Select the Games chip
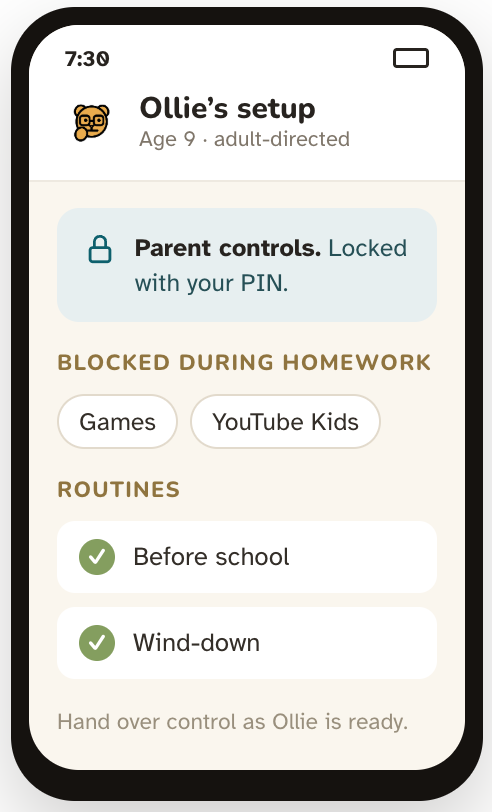This screenshot has width=492, height=812. [x=118, y=422]
